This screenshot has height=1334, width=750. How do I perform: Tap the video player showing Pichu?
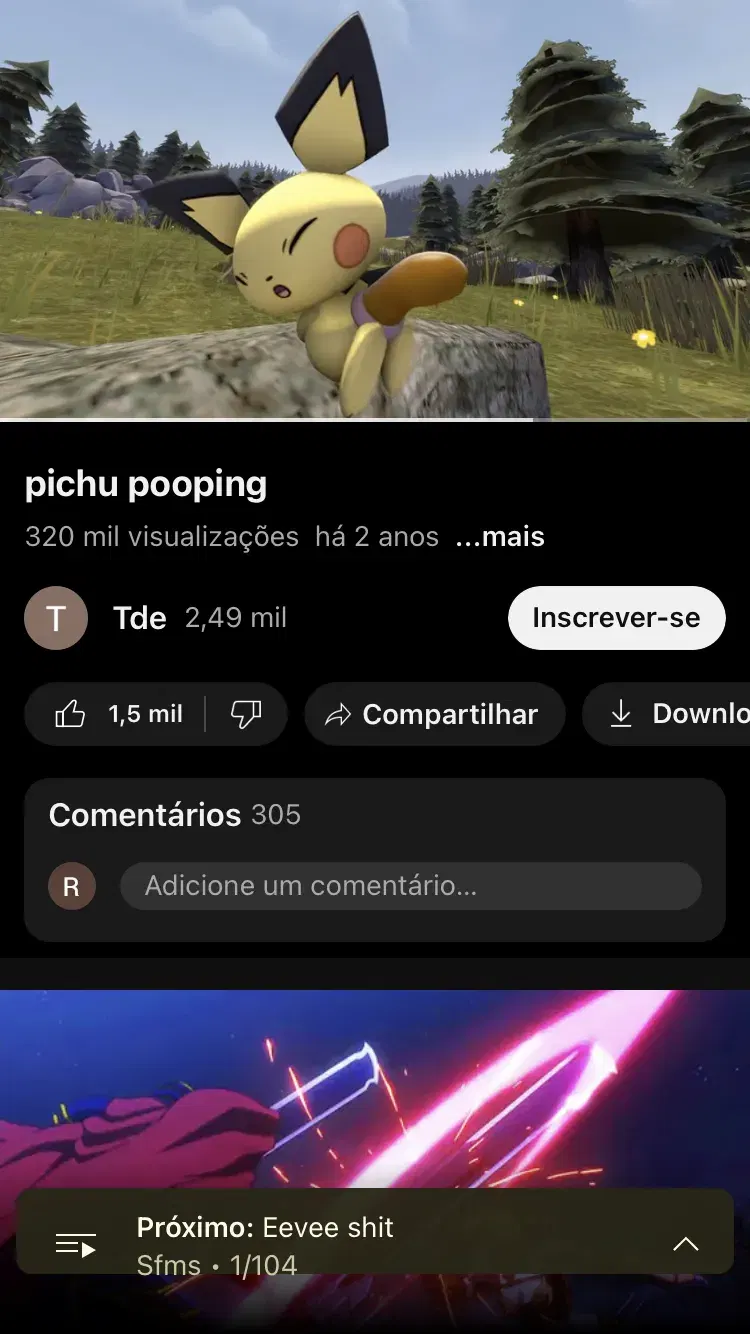click(x=375, y=209)
